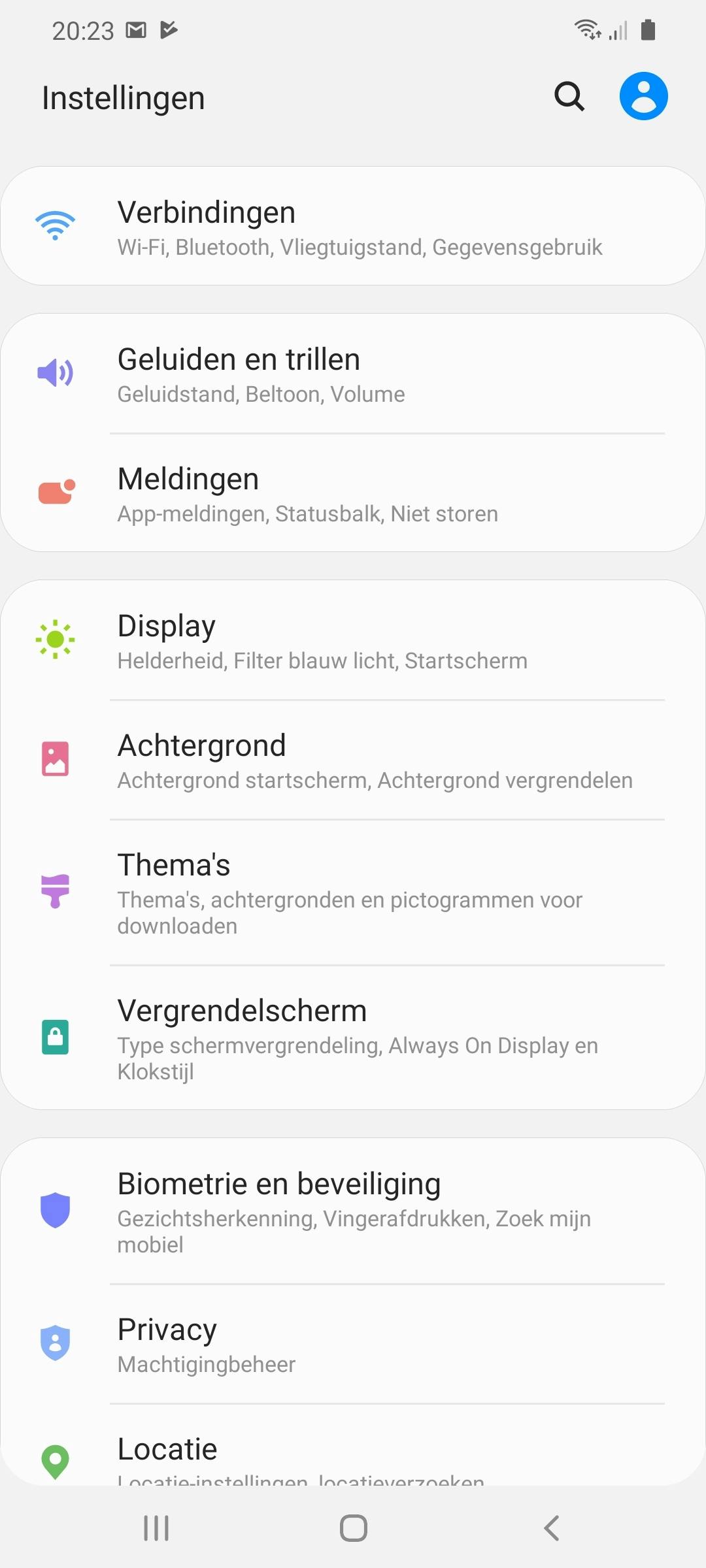Open Meldingen settings
Screen dimensions: 706x1568
[x=353, y=494]
